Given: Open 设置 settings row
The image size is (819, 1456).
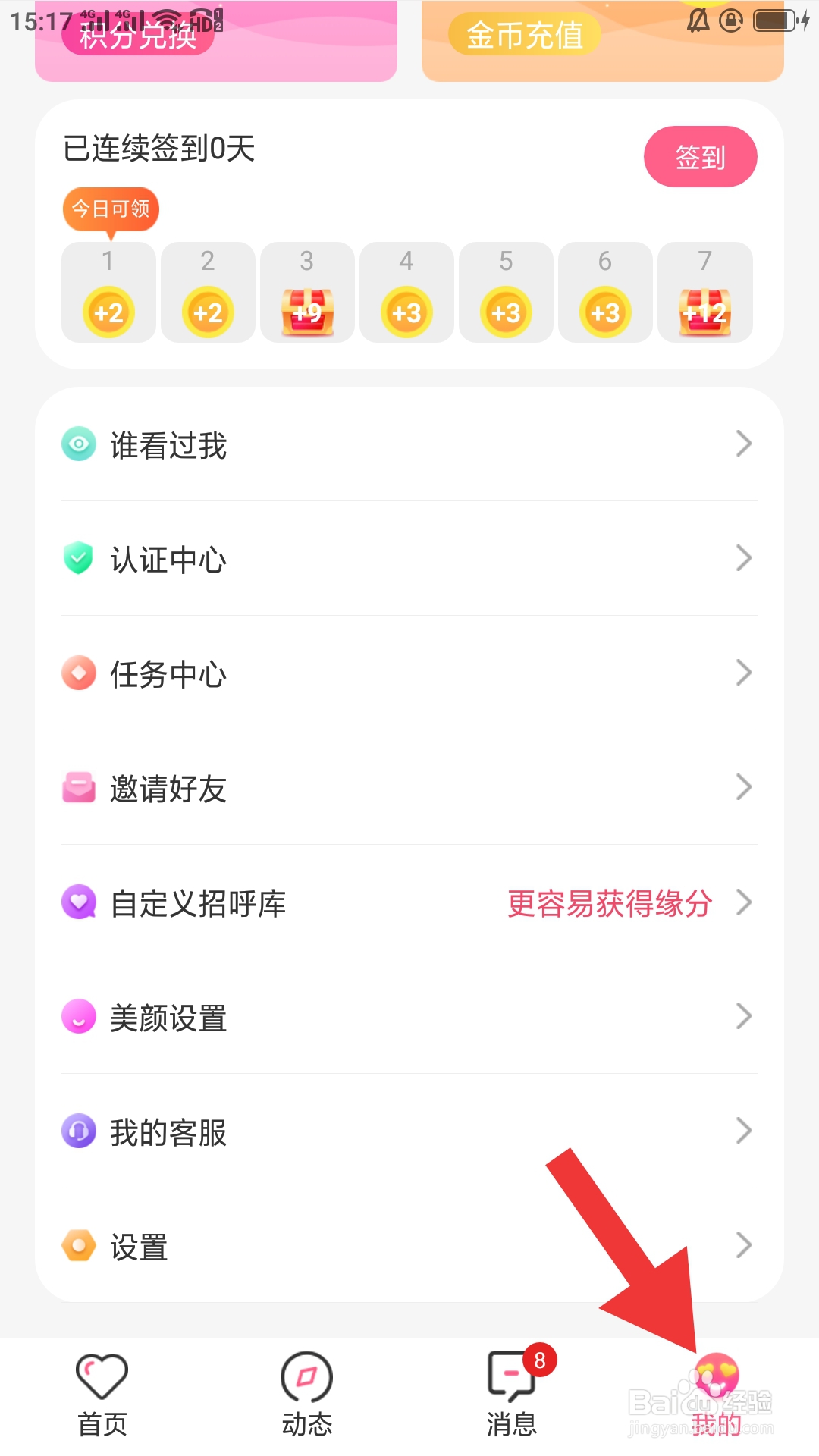Looking at the screenshot, I should pyautogui.click(x=409, y=1246).
